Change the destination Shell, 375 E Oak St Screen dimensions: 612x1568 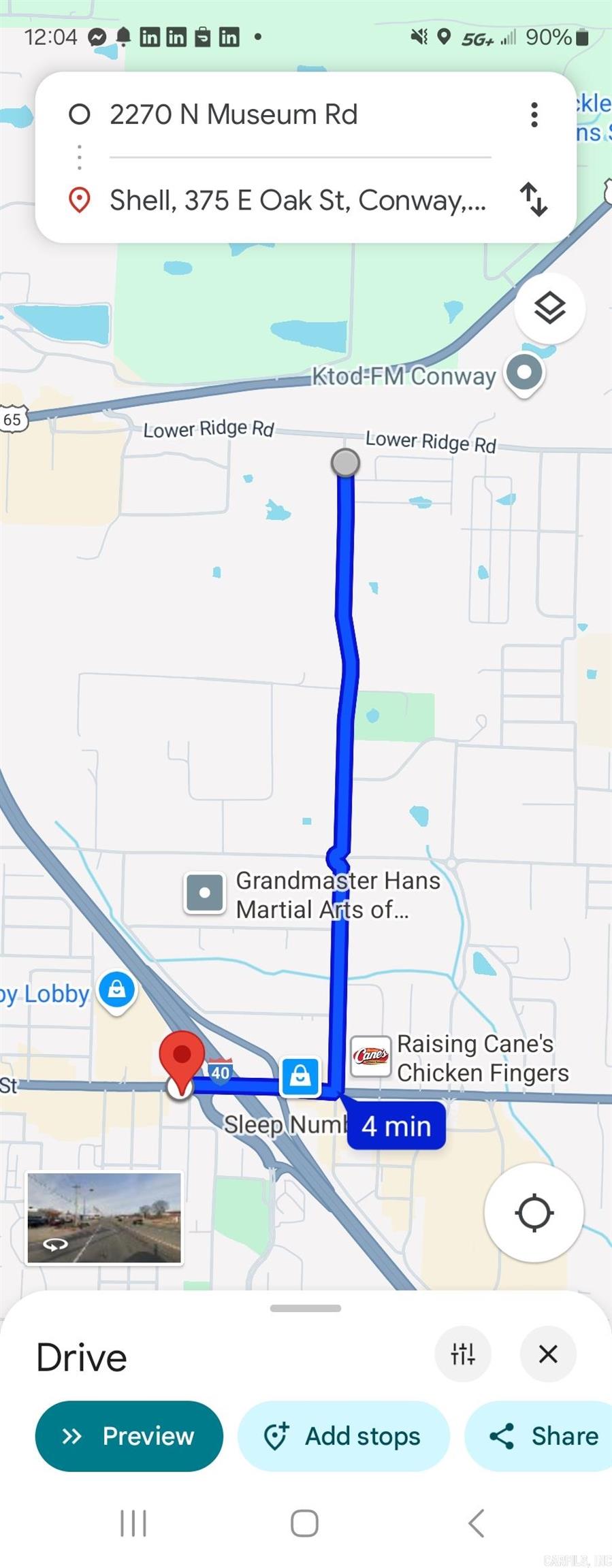[x=297, y=200]
